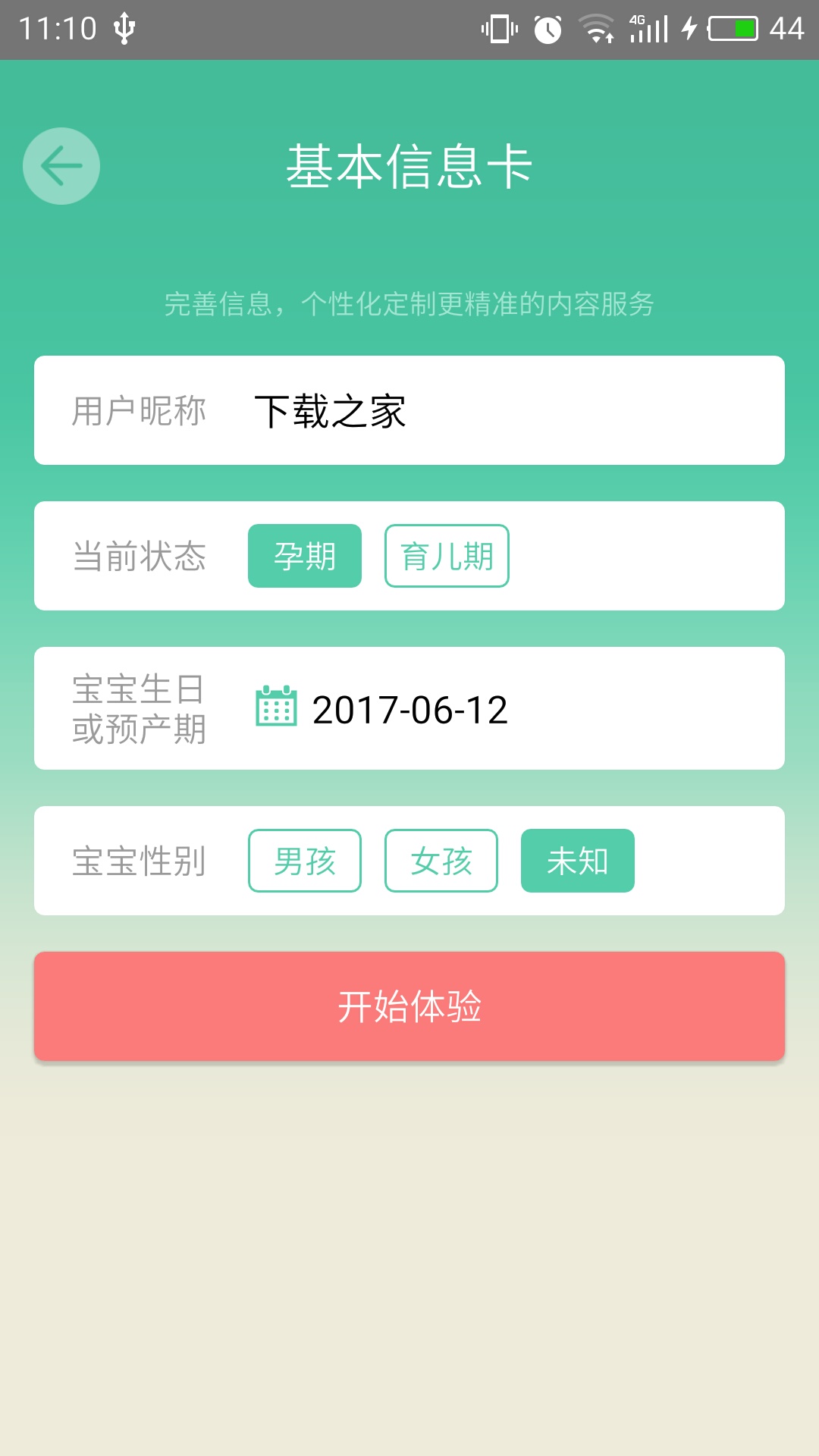Tap the selected 未知 gender option
Screen dimensions: 819x1456
[577, 859]
